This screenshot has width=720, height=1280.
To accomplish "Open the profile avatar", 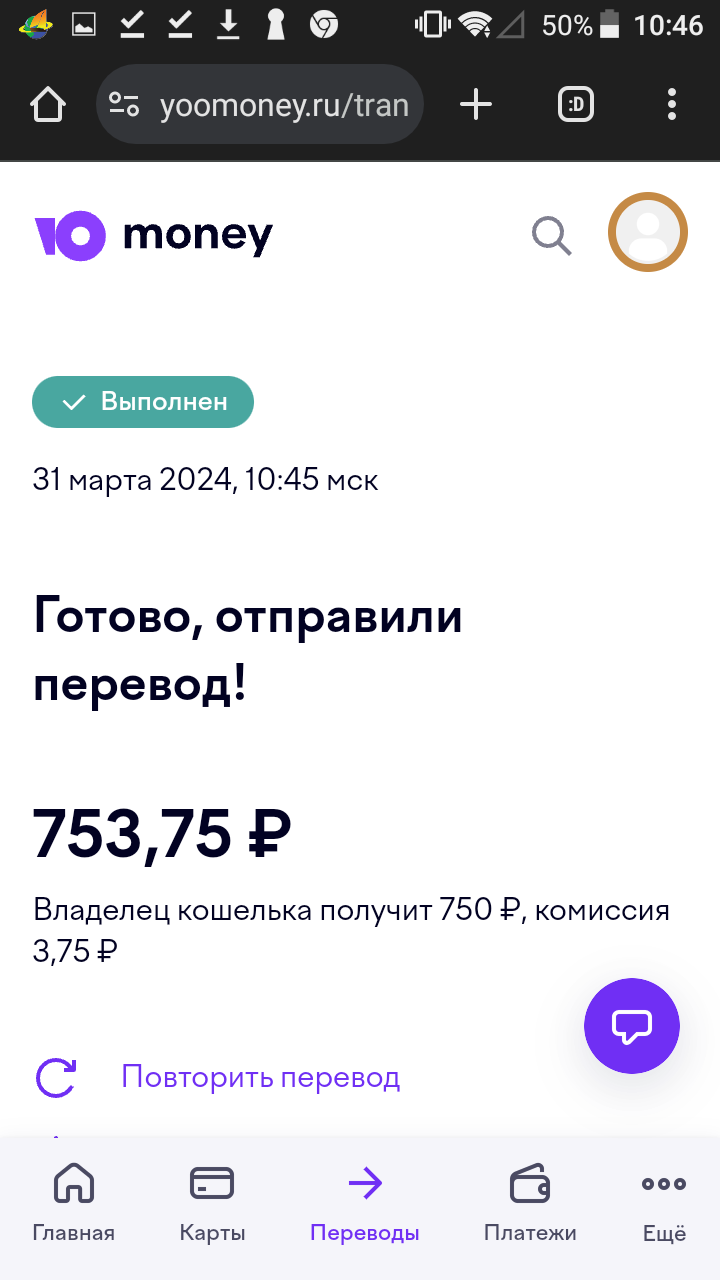I will 648,232.
